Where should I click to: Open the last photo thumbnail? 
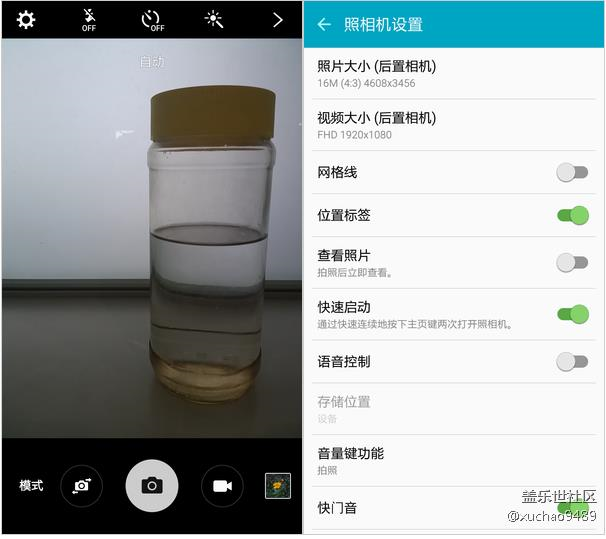[x=278, y=486]
